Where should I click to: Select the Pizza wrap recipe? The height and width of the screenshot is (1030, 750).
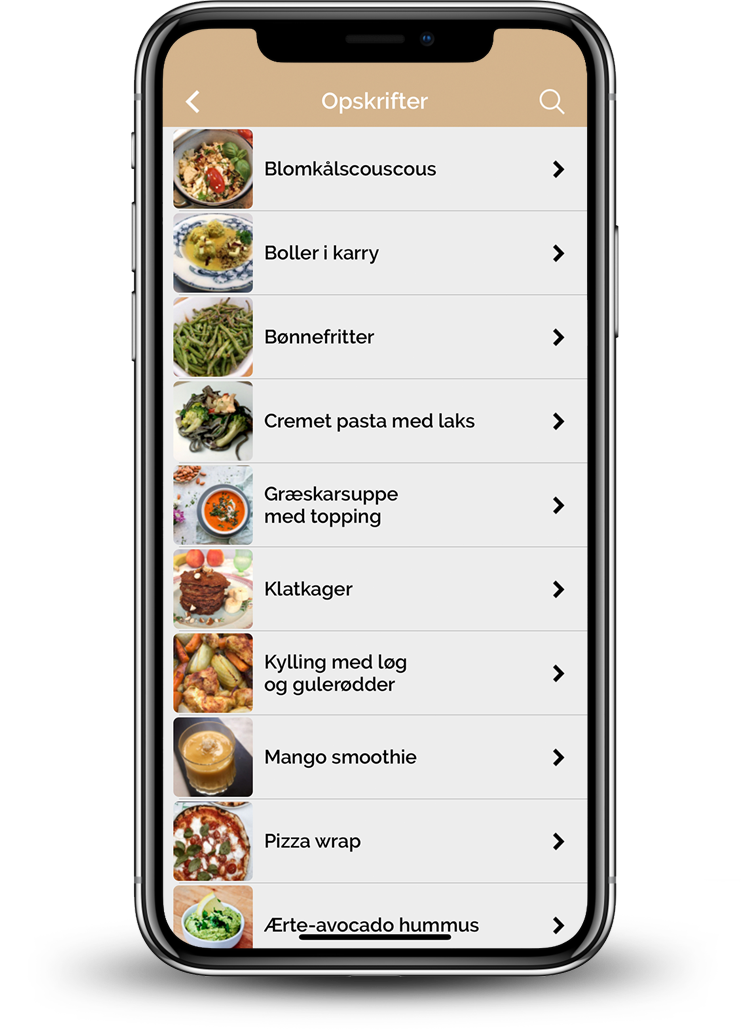(375, 841)
